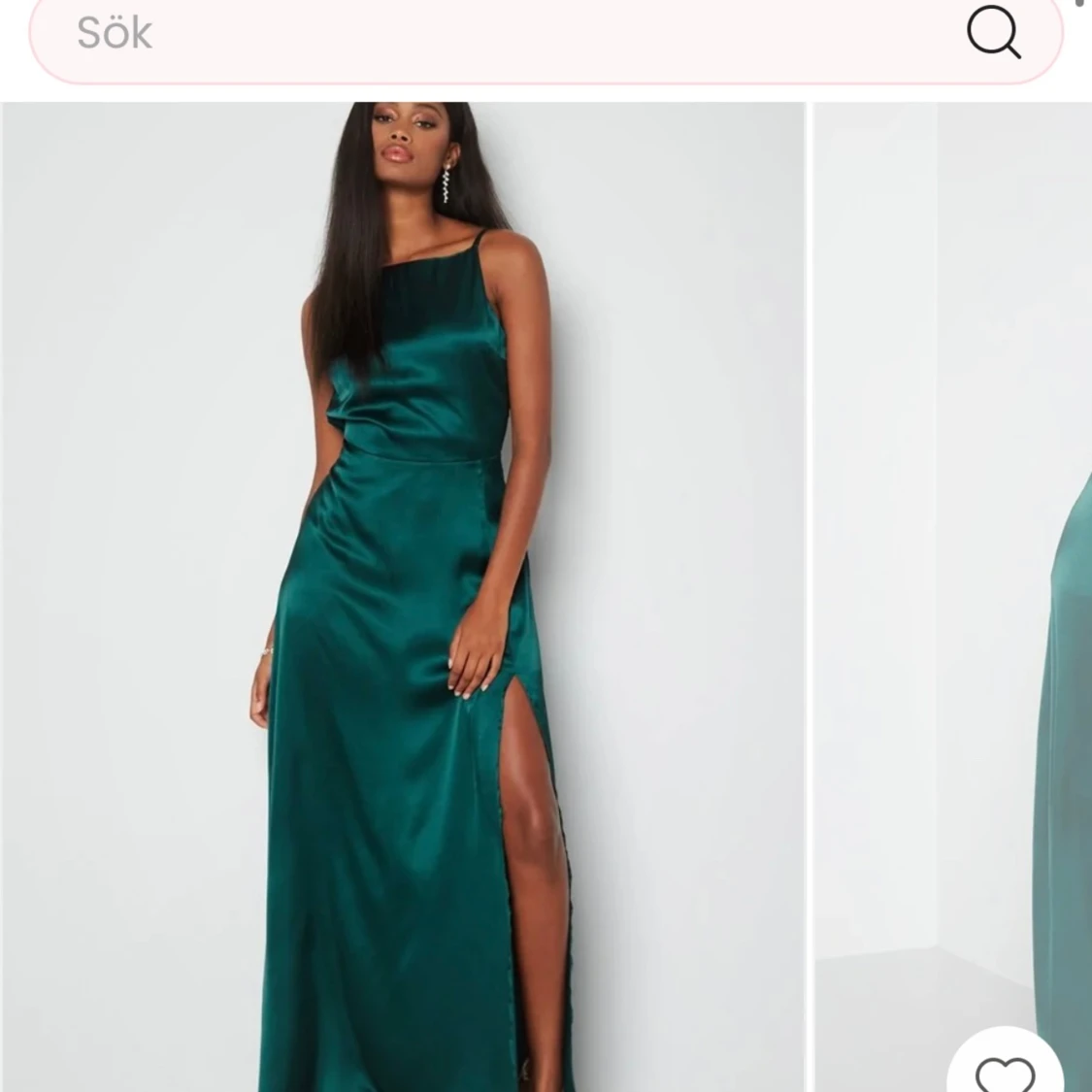Tap the magnifying glass search icon
Viewport: 1092px width, 1092px height.
click(993, 33)
